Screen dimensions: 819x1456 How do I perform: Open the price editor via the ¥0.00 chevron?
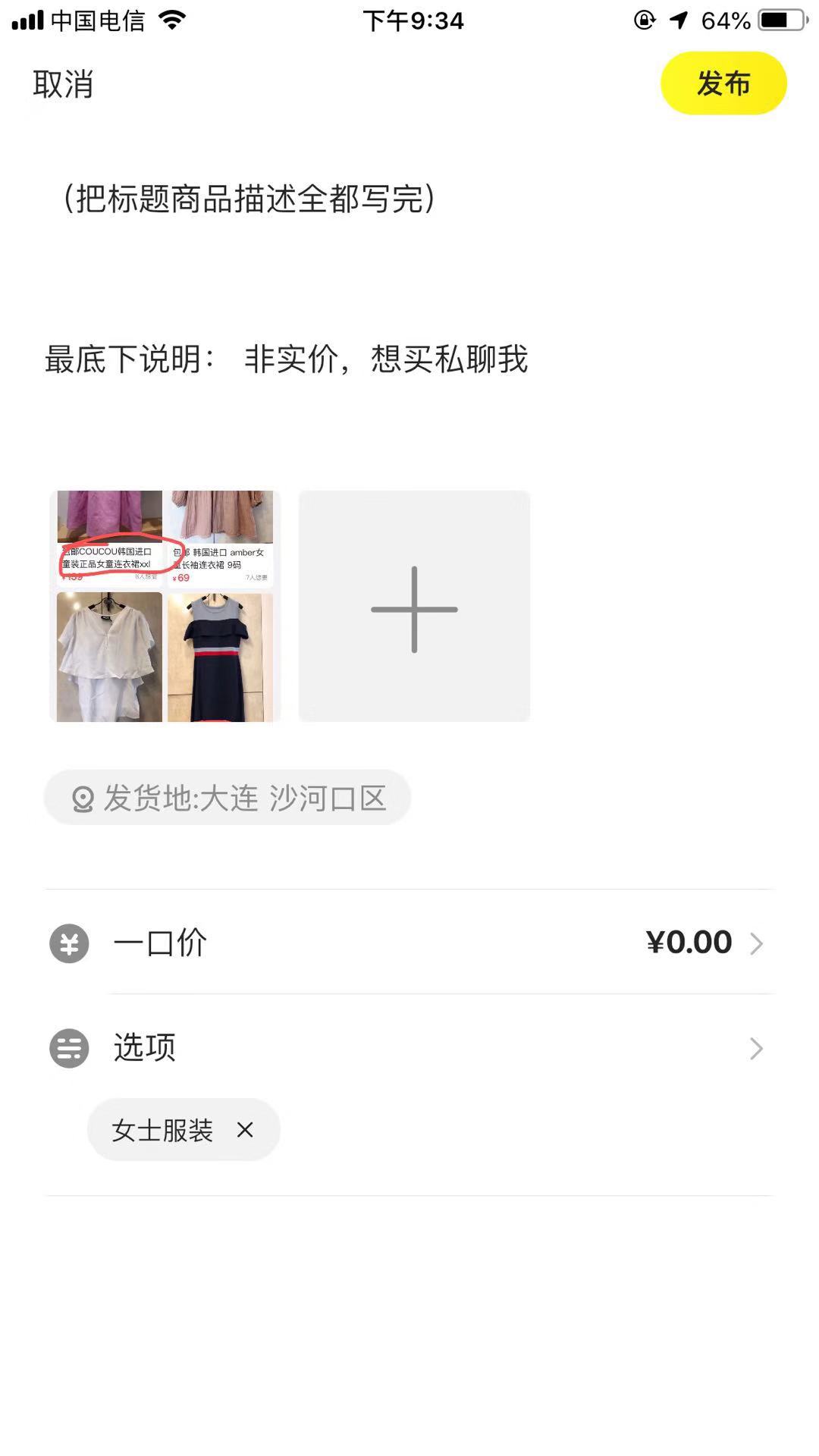[756, 943]
